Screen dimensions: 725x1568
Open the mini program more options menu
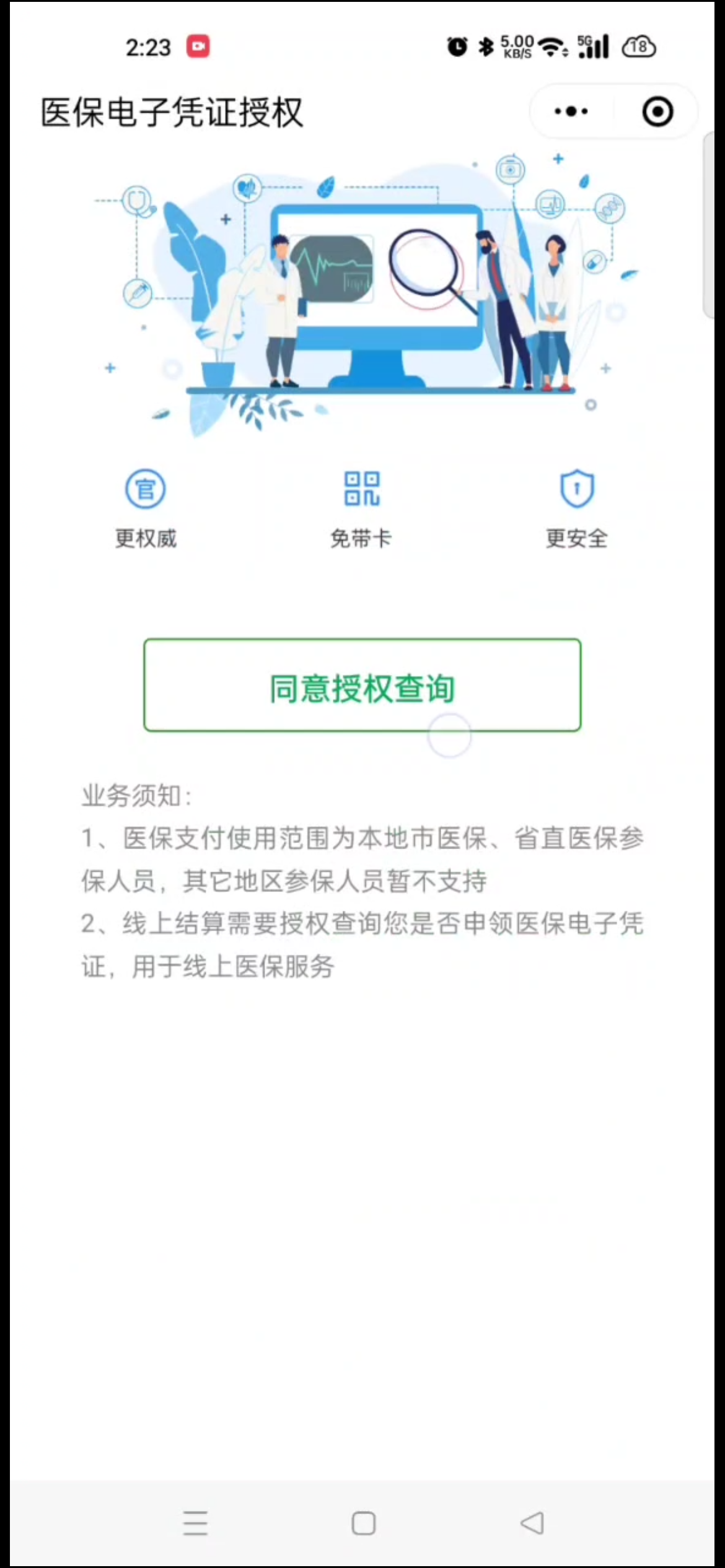[x=571, y=112]
